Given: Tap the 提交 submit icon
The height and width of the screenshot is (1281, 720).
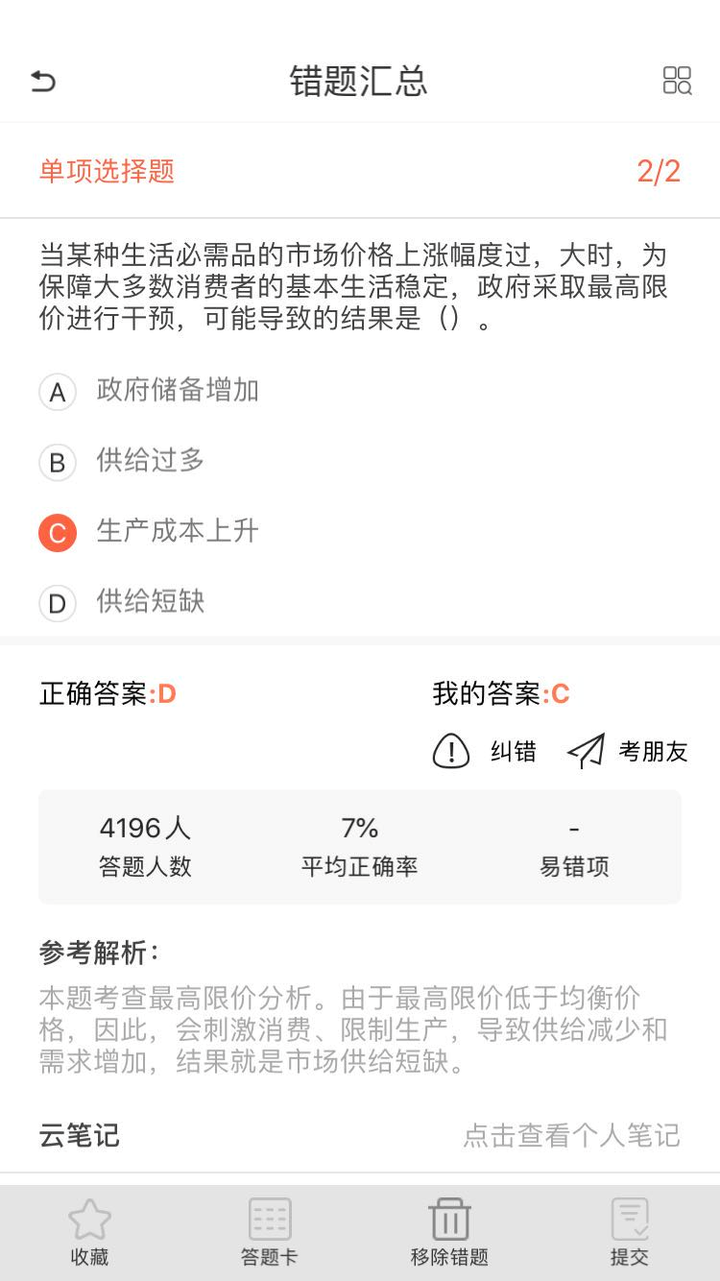Looking at the screenshot, I should pyautogui.click(x=629, y=1228).
